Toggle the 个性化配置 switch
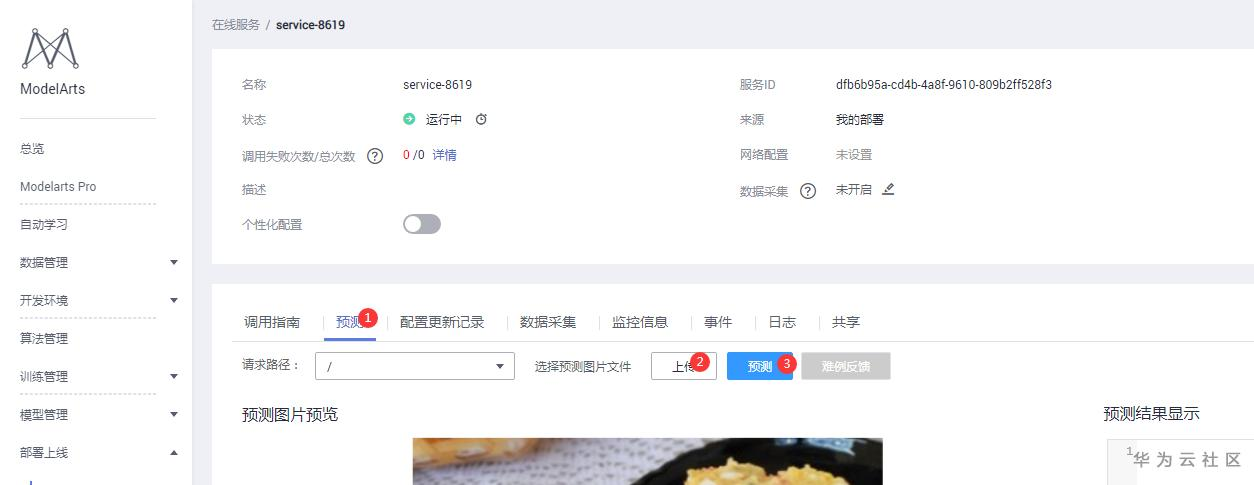Viewport: 1254px width, 485px height. tap(421, 225)
